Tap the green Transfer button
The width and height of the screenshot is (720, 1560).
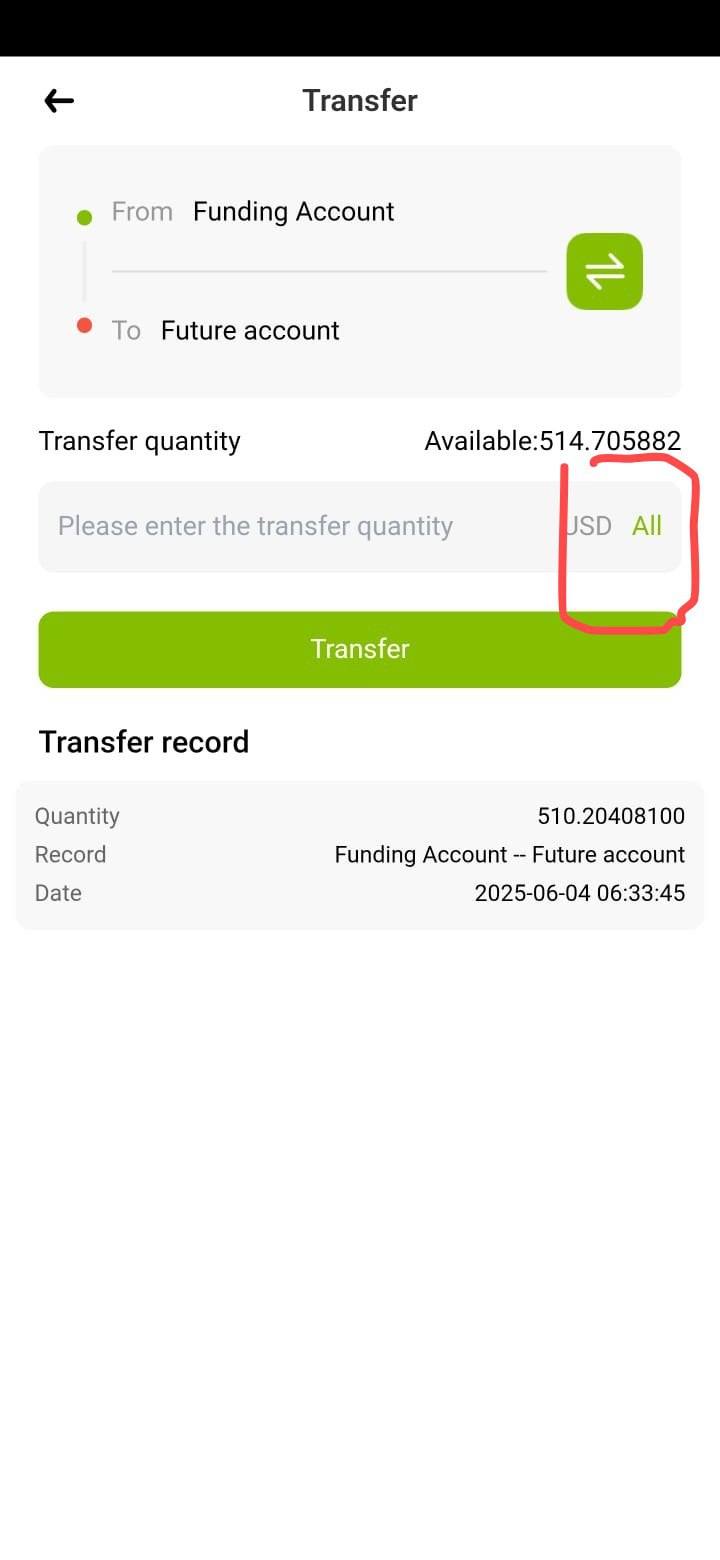coord(360,649)
